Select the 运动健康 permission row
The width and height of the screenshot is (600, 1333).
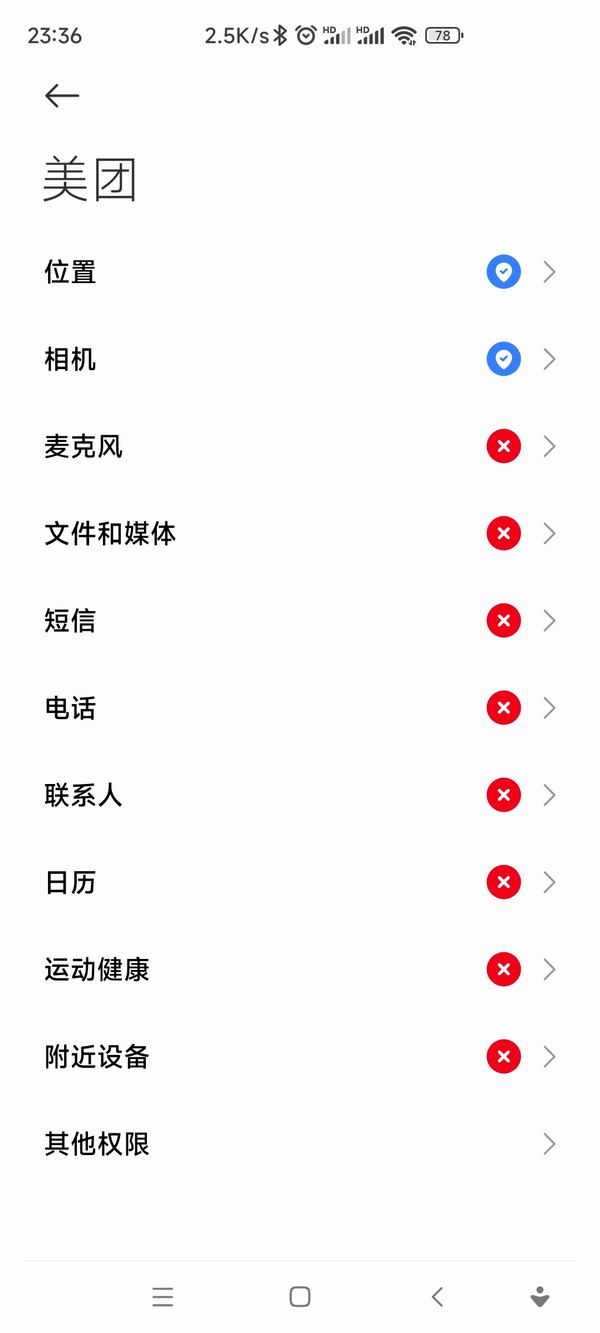(300, 969)
